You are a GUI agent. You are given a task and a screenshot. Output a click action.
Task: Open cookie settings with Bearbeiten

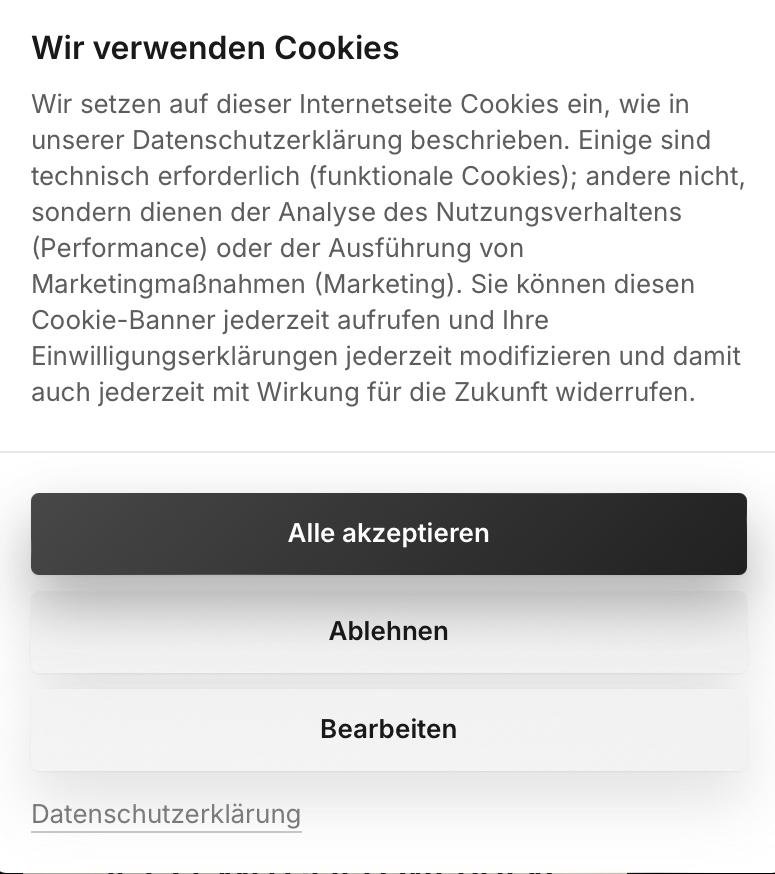pyautogui.click(x=388, y=729)
